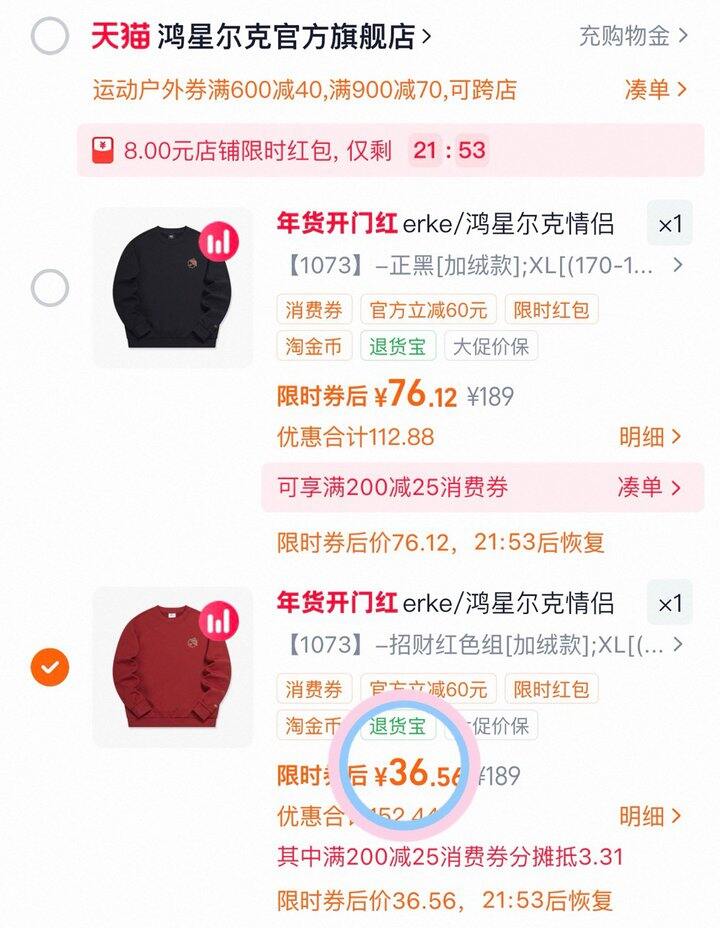Tap 凑单 beside 运动户外券 offer
Screen dimensions: 720x928
(655, 89)
